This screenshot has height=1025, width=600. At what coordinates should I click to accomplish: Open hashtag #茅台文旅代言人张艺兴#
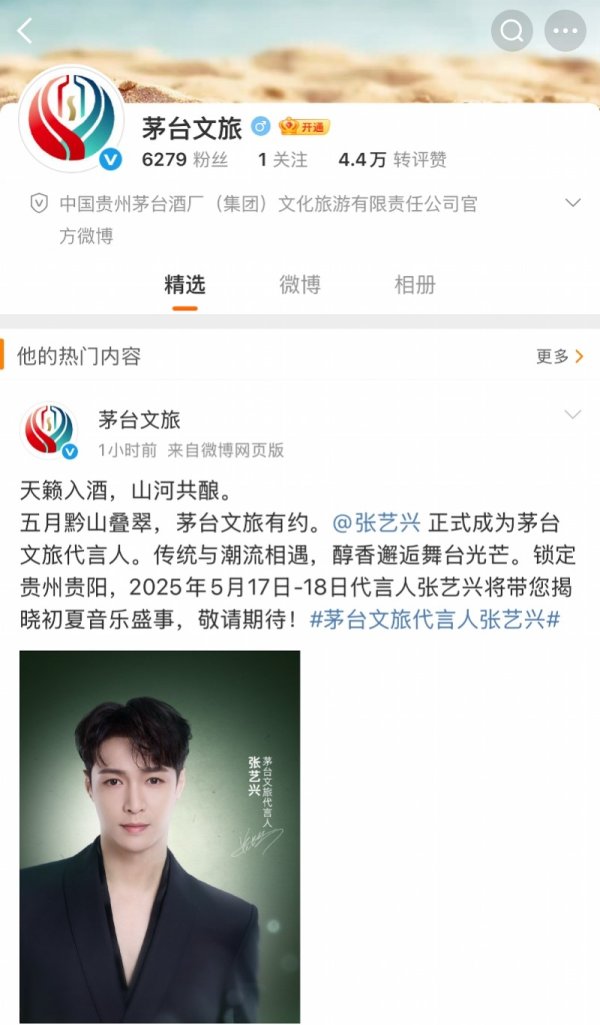pyautogui.click(x=434, y=619)
